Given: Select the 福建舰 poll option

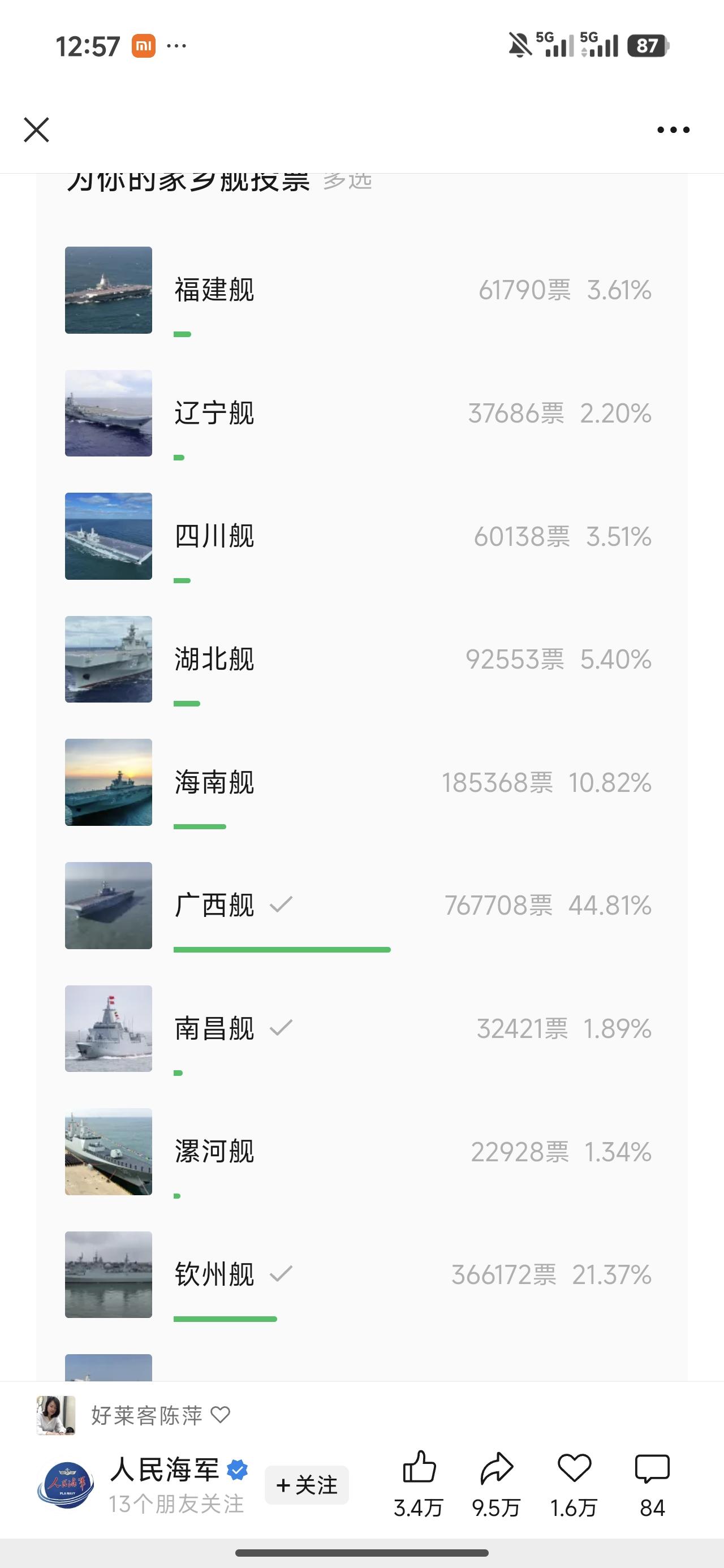Looking at the screenshot, I should tap(214, 290).
